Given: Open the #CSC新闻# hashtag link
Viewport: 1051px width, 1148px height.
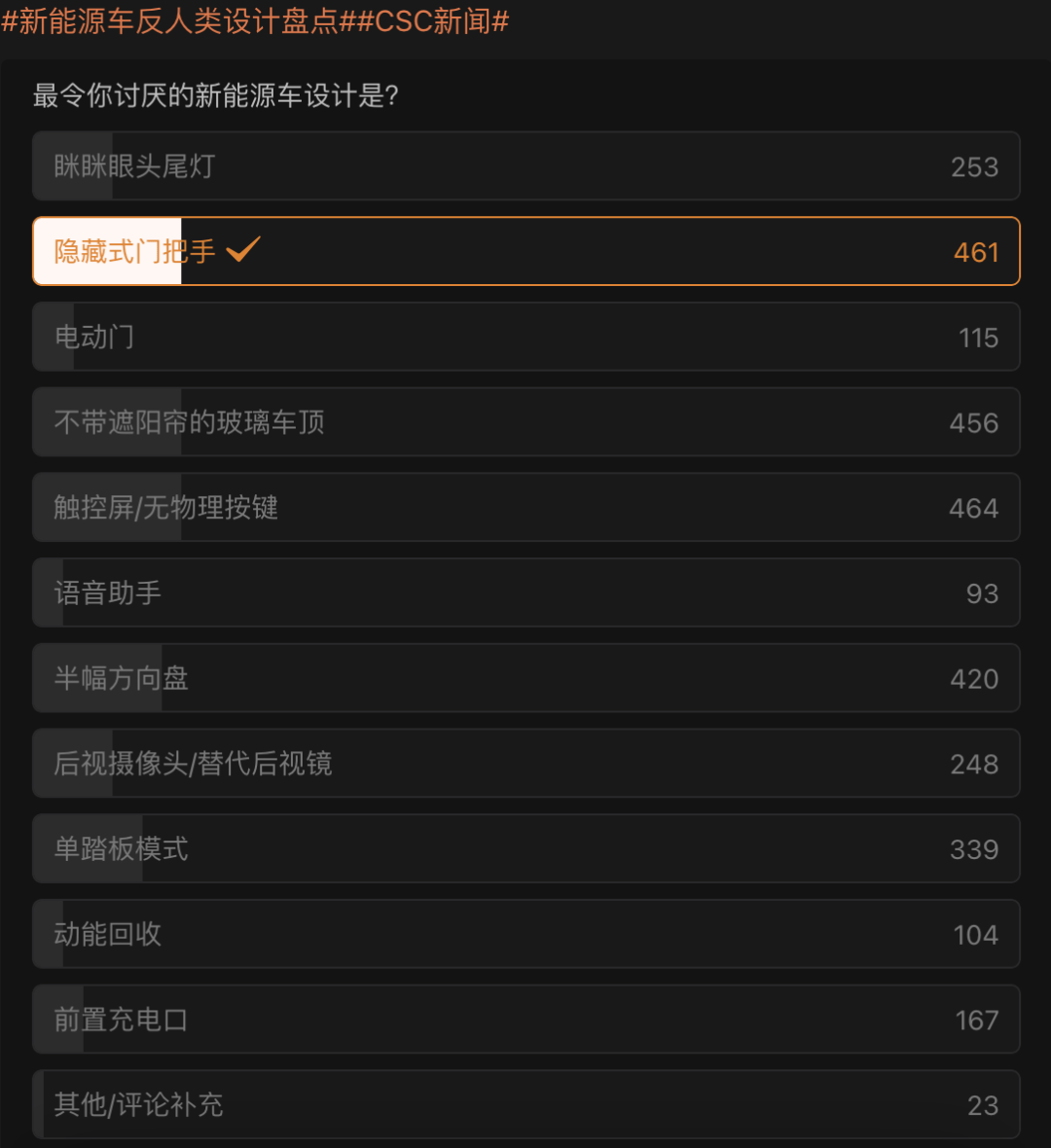Looking at the screenshot, I should (x=430, y=20).
